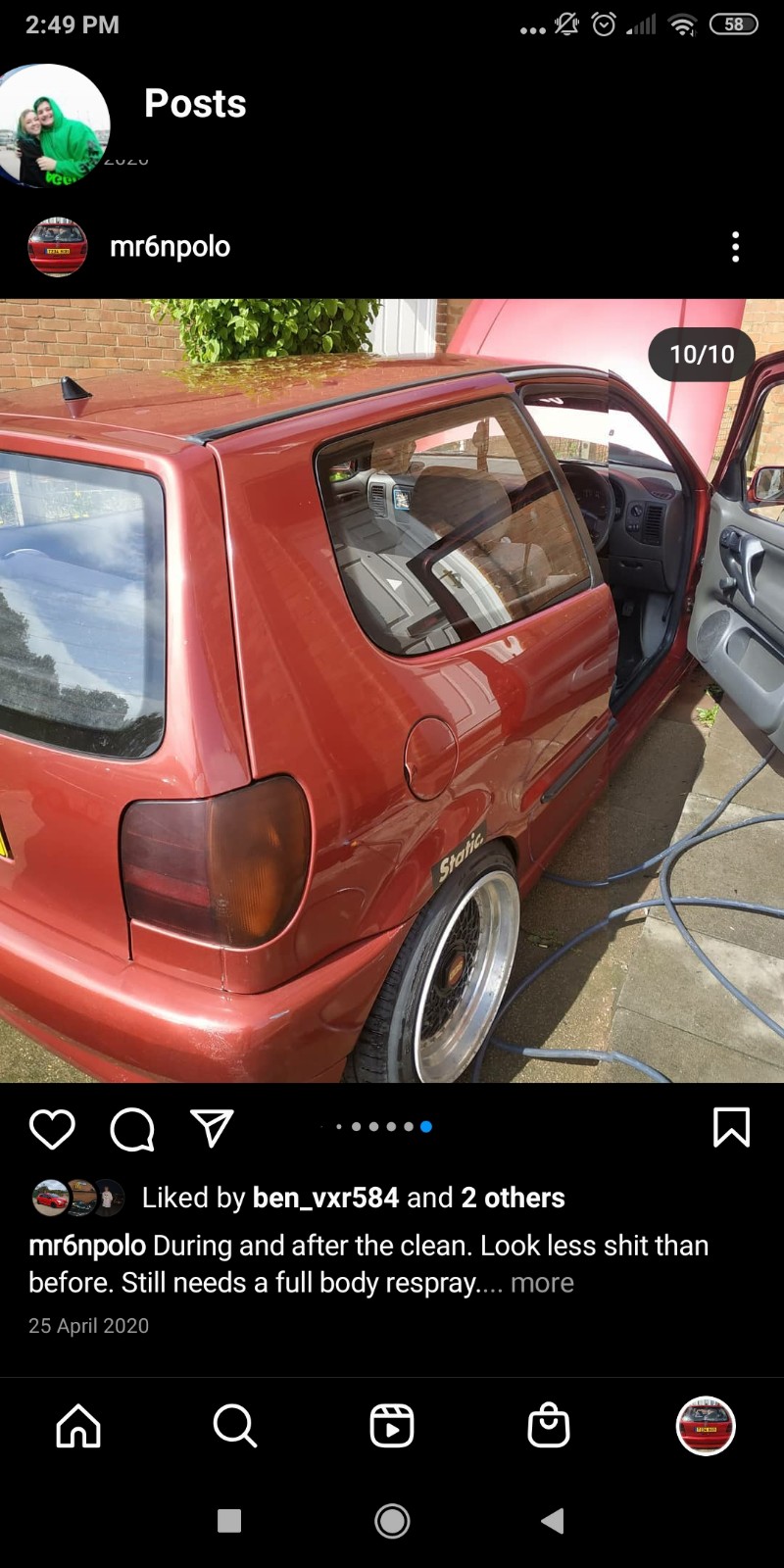The image size is (784, 1568).
Task: Expand the caption with more
Action: [542, 1283]
